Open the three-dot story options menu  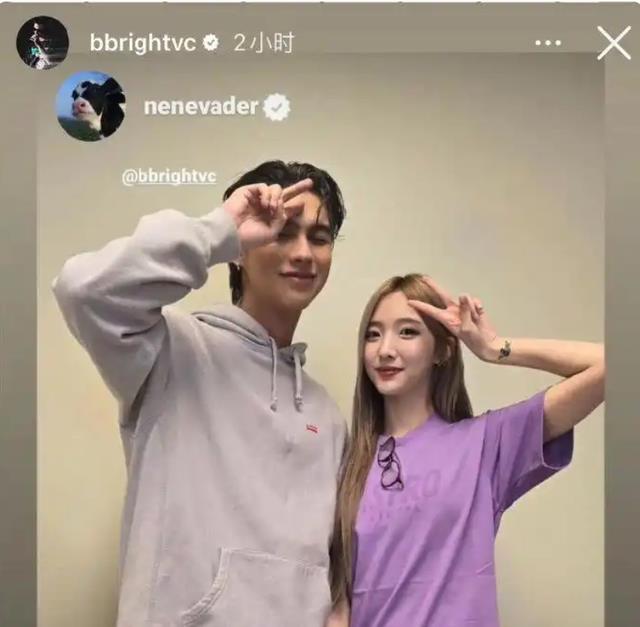click(x=548, y=43)
